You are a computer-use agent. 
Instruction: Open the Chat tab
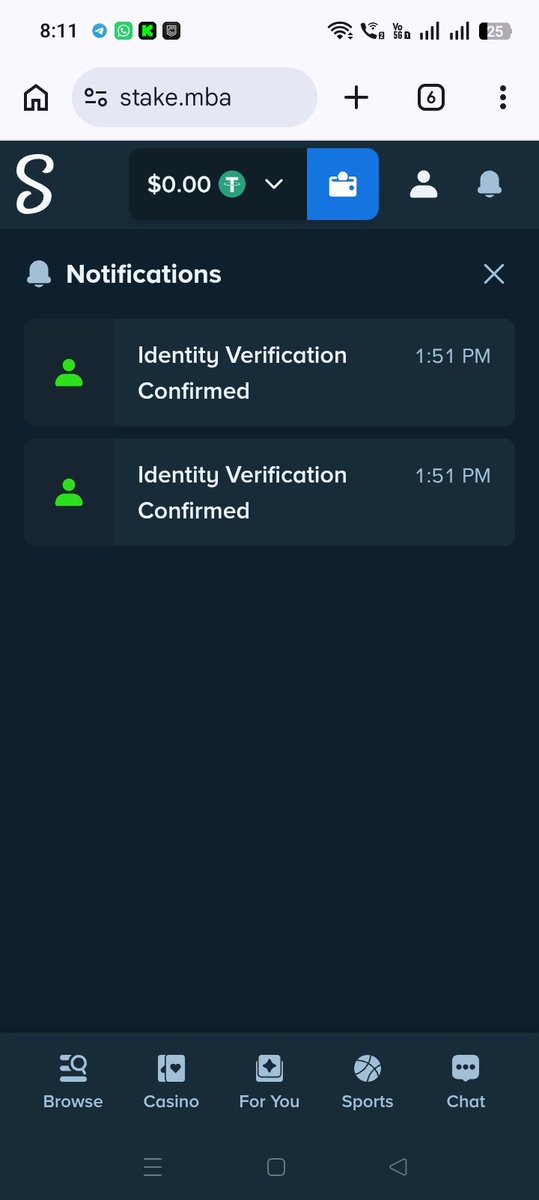point(465,1082)
